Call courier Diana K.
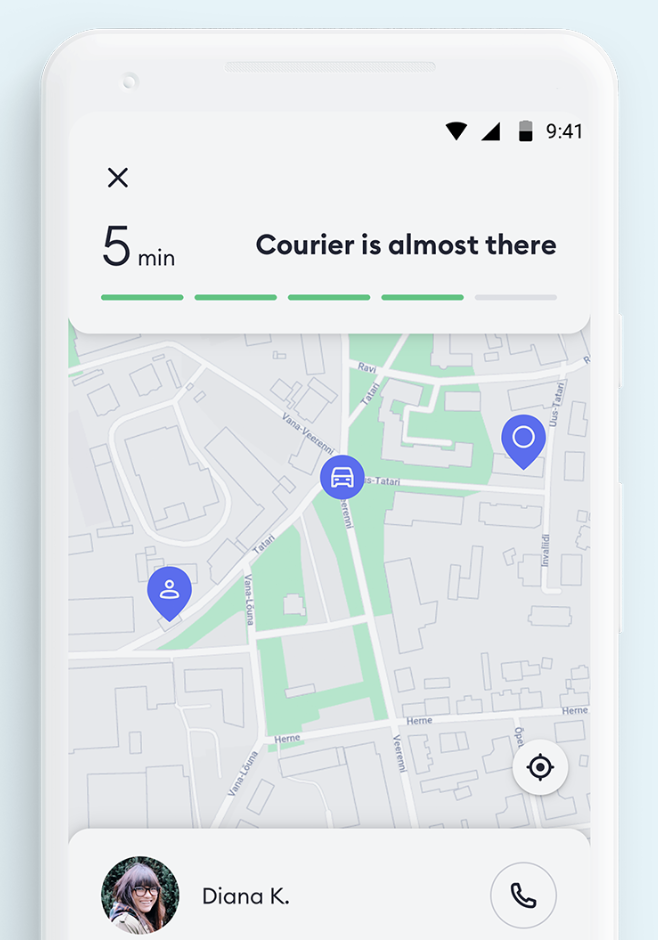Image resolution: width=658 pixels, height=940 pixels. pyautogui.click(x=523, y=895)
